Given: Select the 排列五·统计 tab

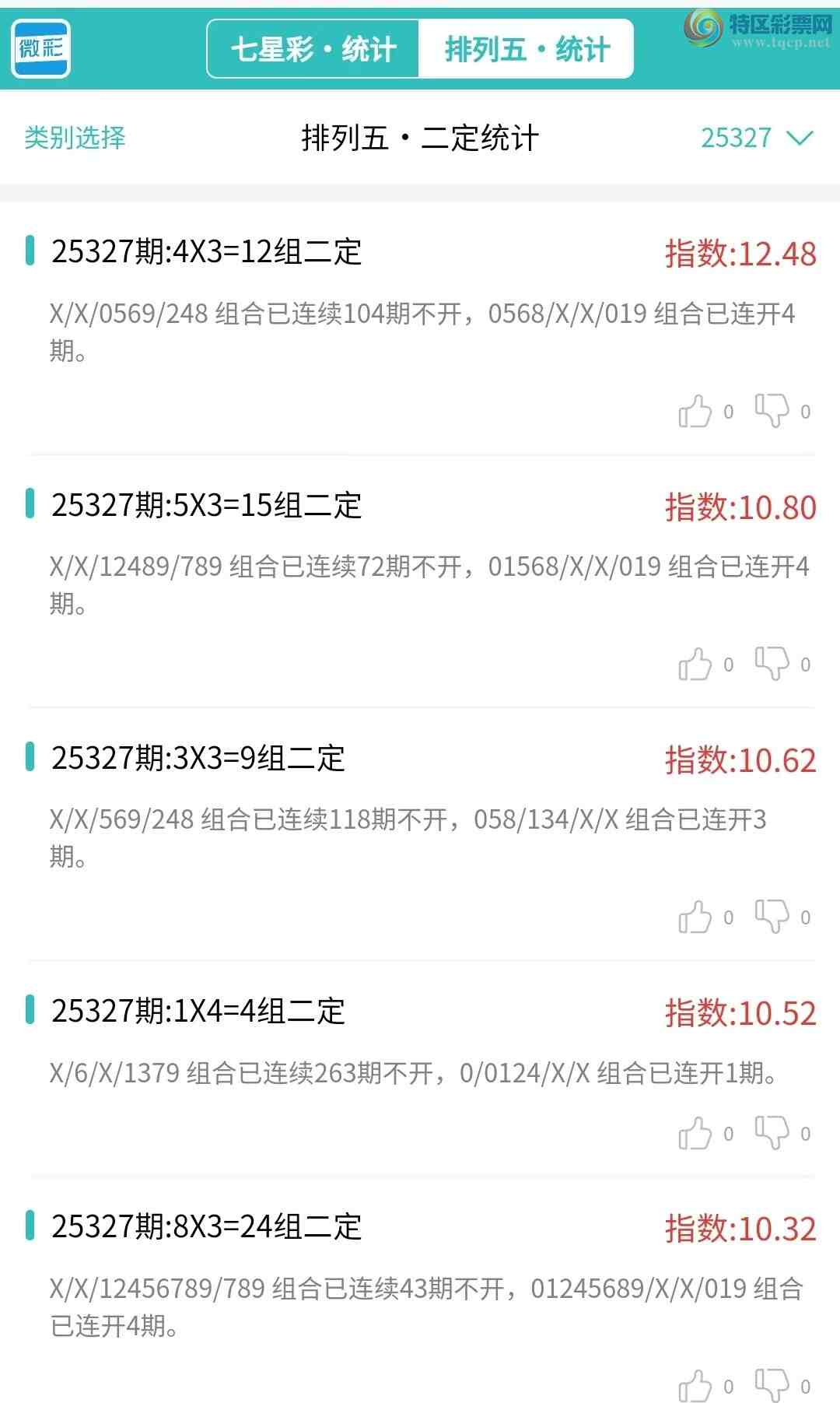Looking at the screenshot, I should (526, 48).
